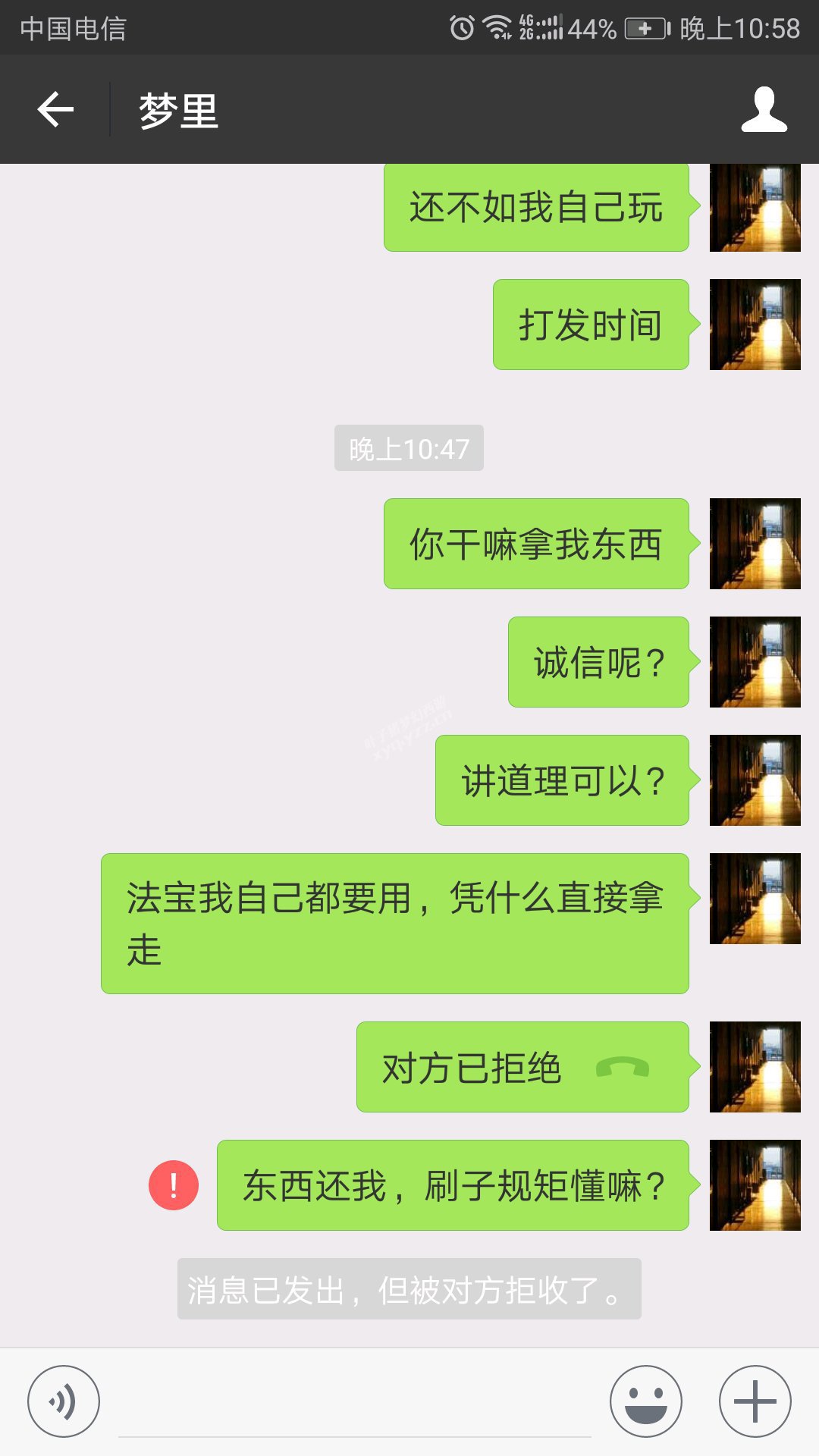819x1456 pixels.
Task: Open avatar next to 还不如我自己玩
Action: 755,207
